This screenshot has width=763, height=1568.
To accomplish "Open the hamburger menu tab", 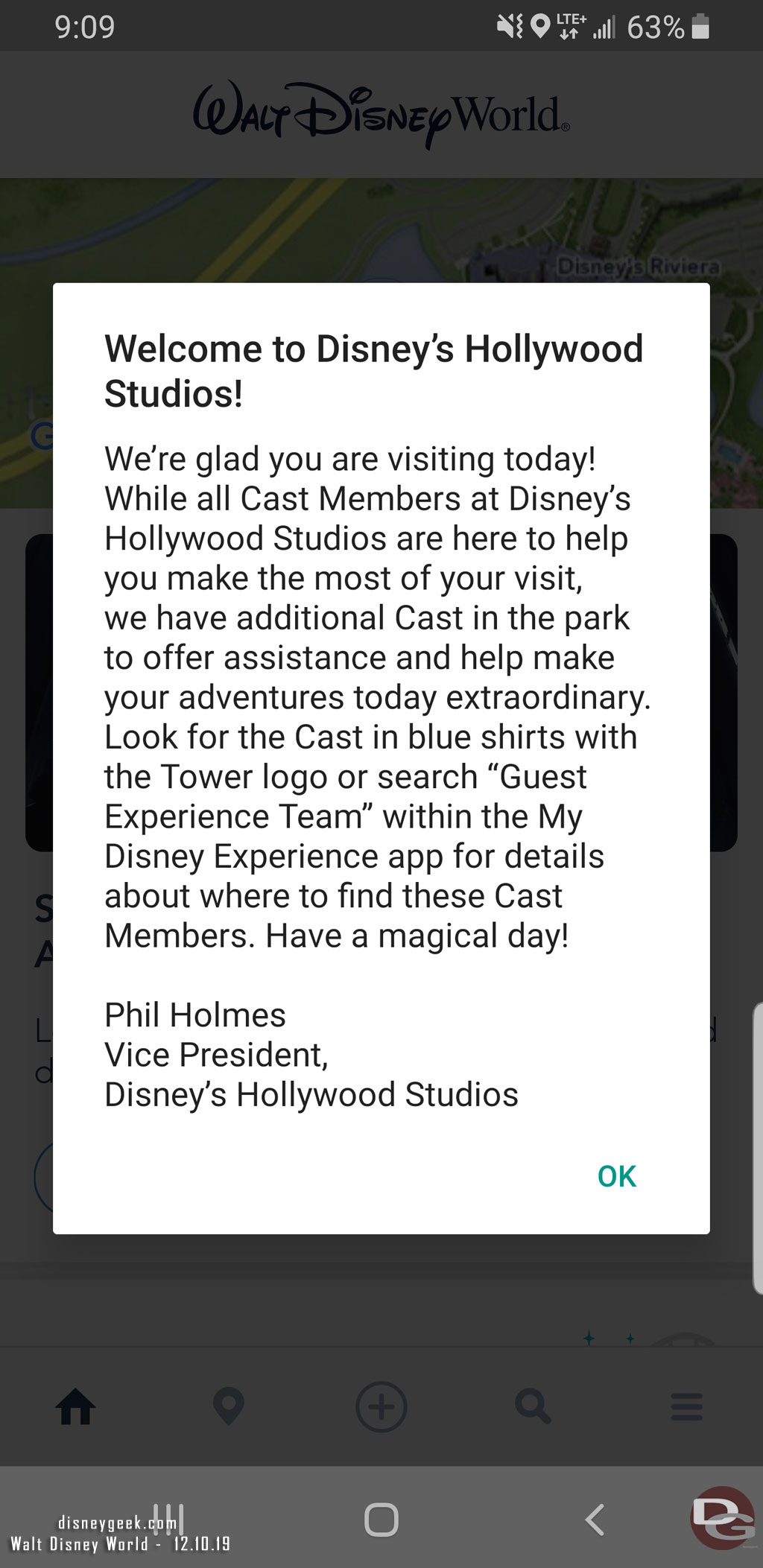I will 686,1407.
